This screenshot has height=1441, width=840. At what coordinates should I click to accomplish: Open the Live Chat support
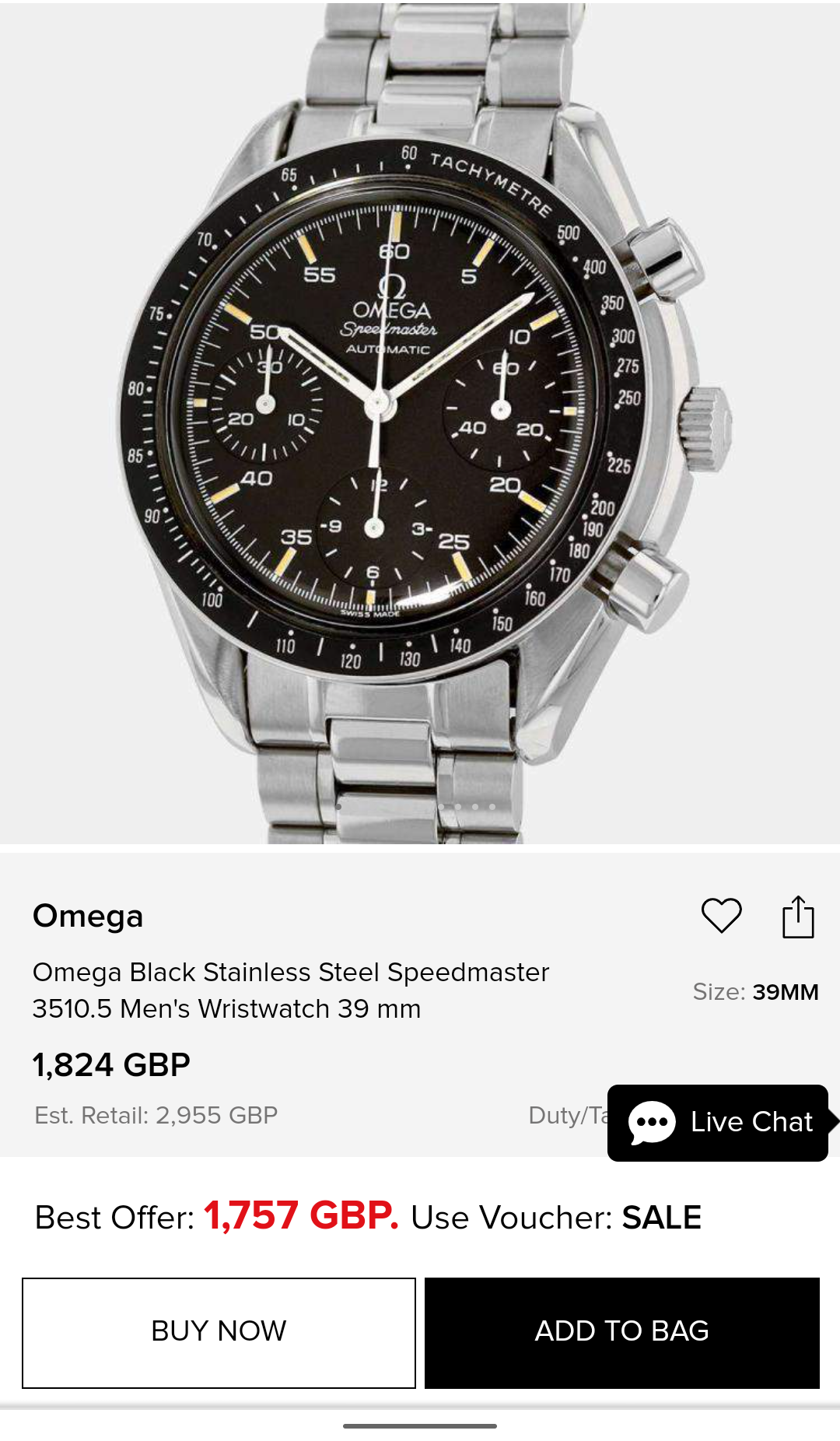[x=718, y=1123]
